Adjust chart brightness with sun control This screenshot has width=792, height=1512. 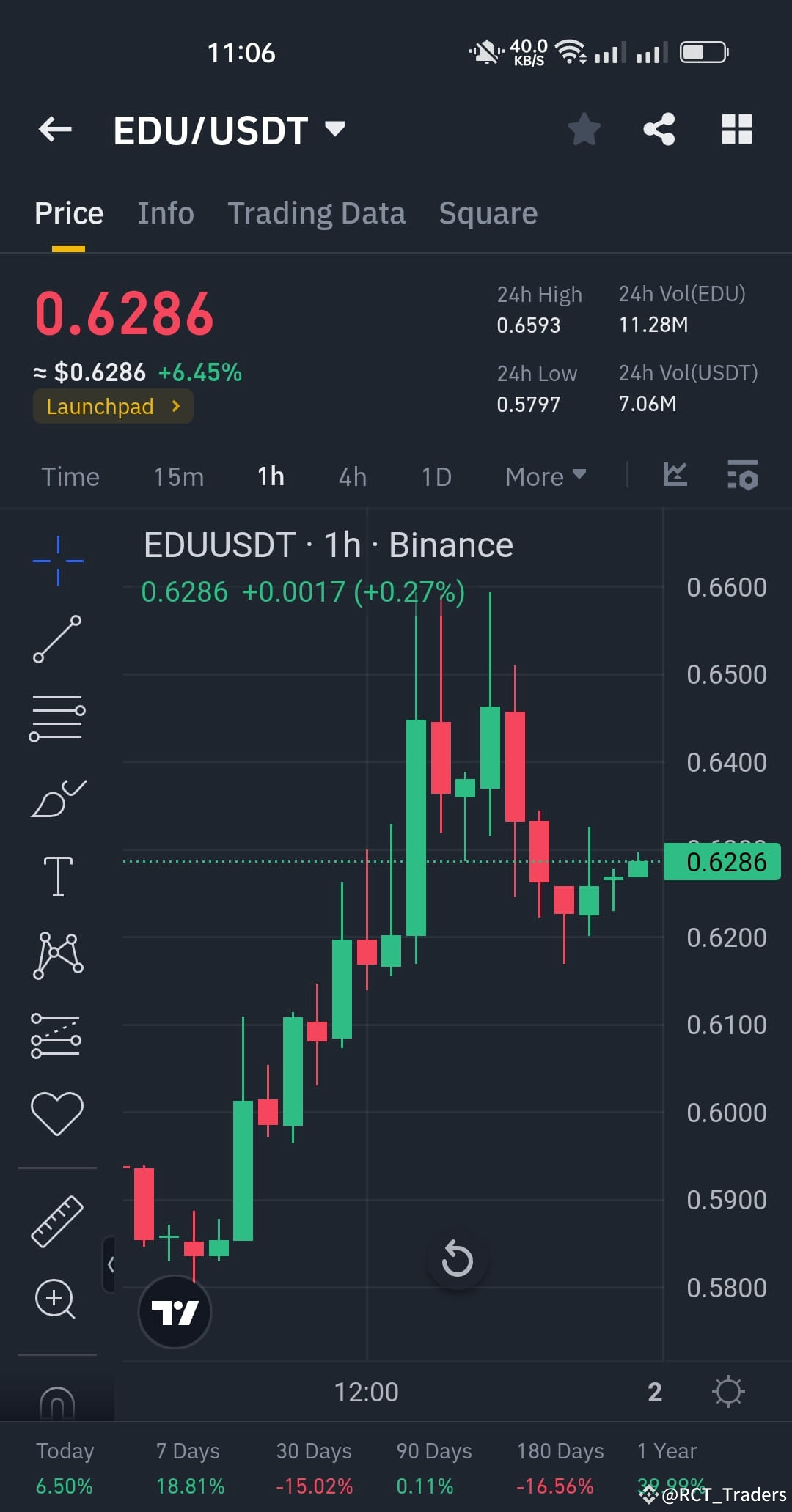coord(729,1391)
